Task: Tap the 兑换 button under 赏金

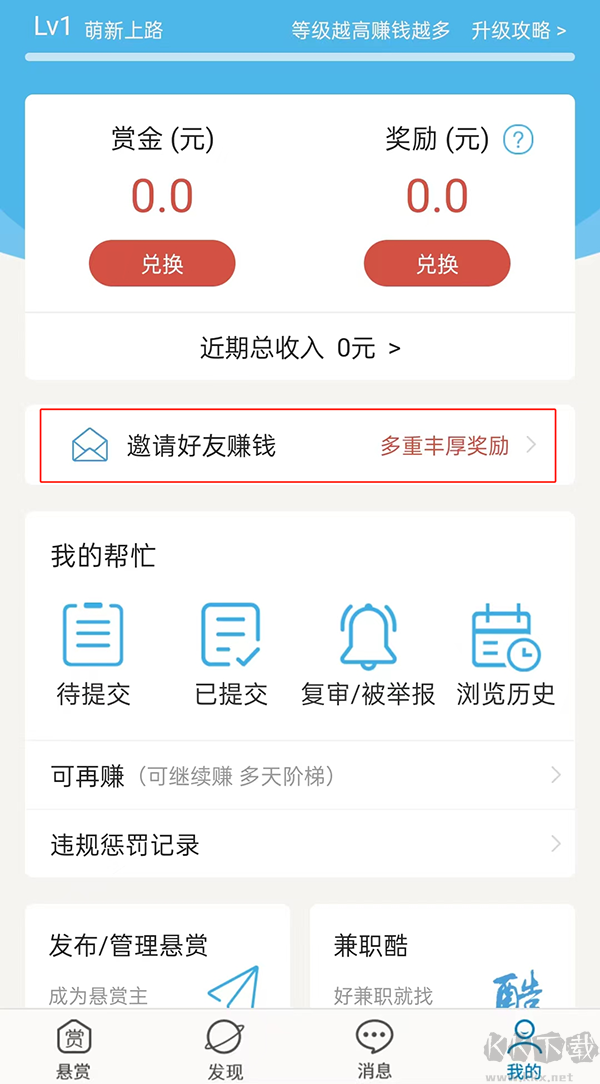Action: (x=162, y=265)
